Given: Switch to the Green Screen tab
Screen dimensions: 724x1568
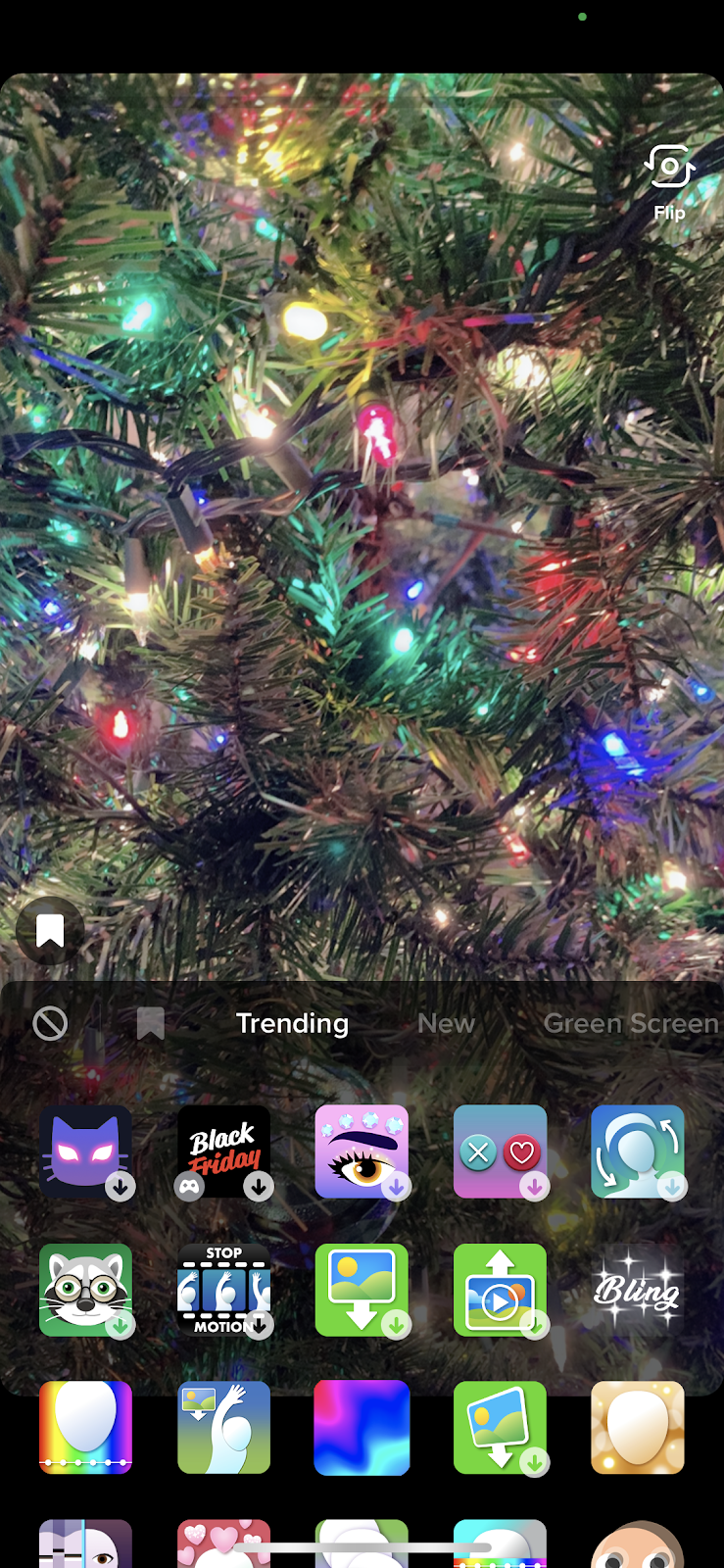Looking at the screenshot, I should coord(631,1023).
